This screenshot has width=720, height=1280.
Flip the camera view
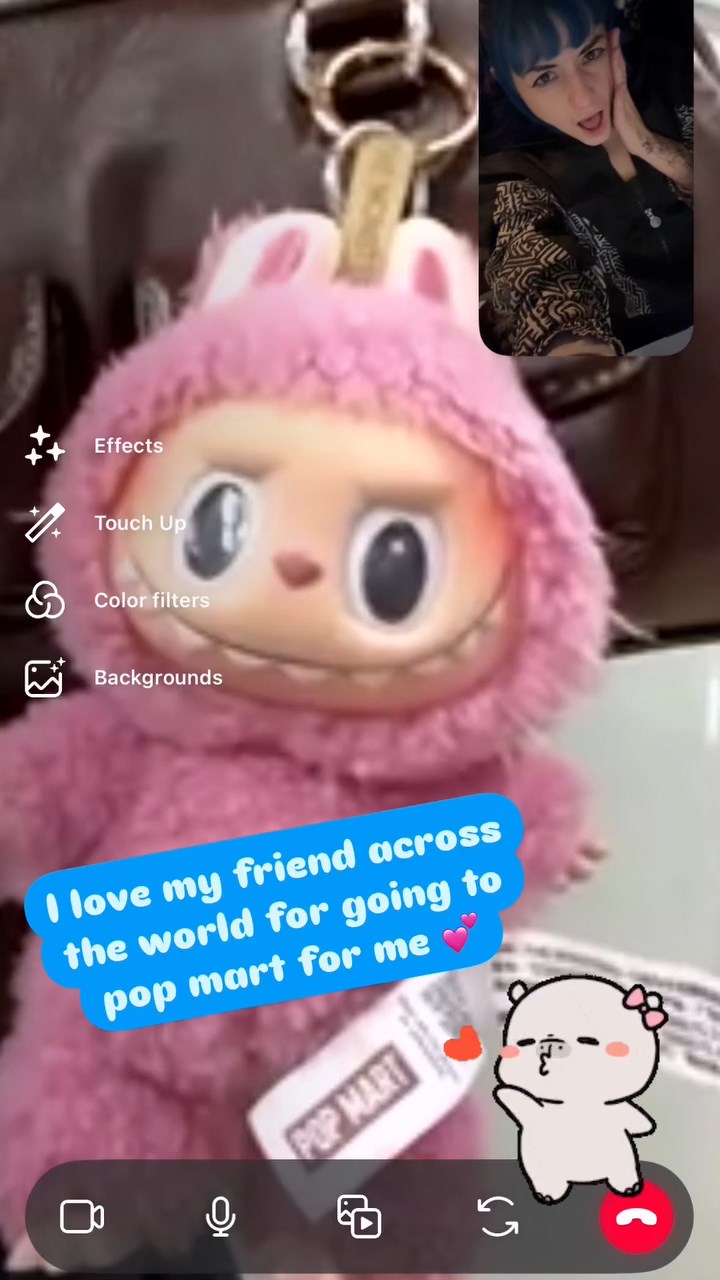(498, 1217)
